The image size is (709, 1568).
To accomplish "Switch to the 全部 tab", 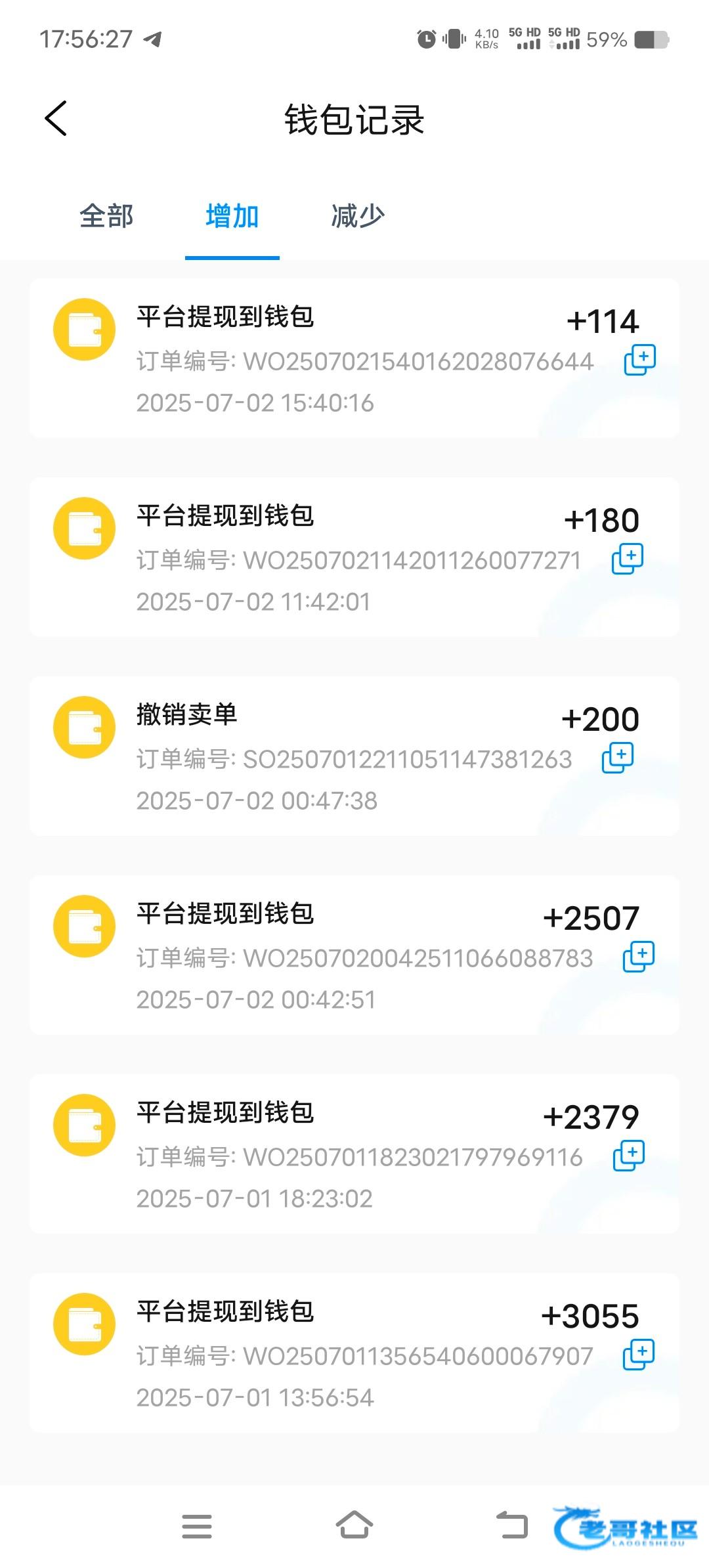I will tap(106, 216).
